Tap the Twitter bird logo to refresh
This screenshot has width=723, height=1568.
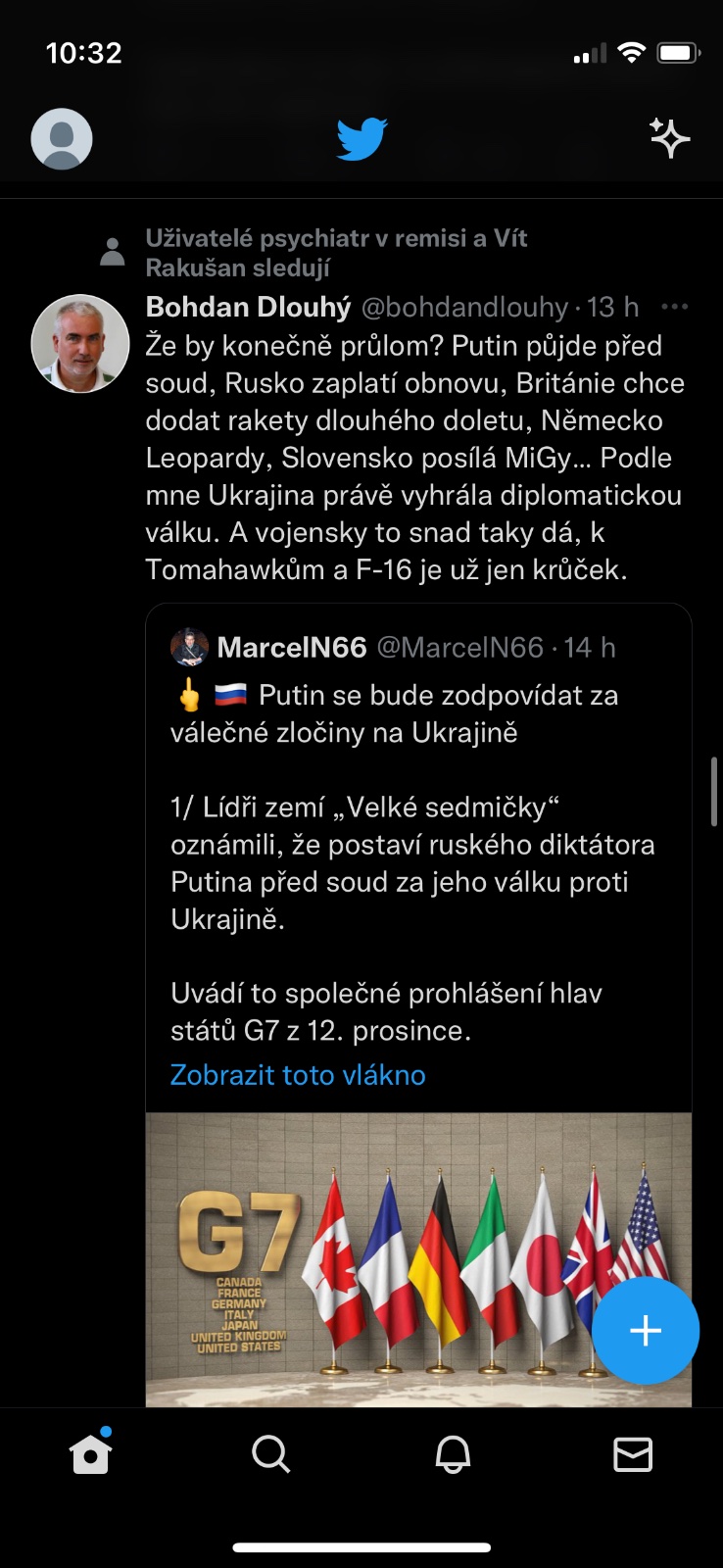[x=361, y=139]
